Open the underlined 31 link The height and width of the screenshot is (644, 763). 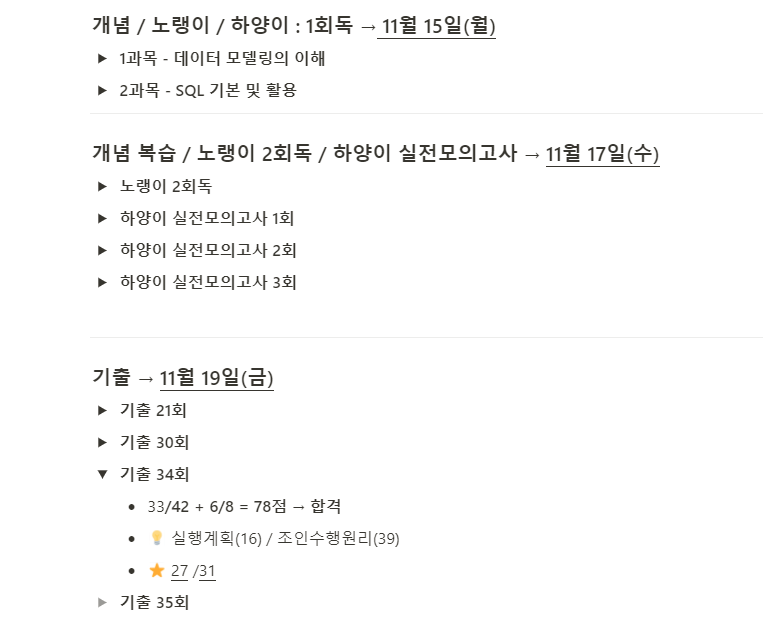click(x=207, y=571)
